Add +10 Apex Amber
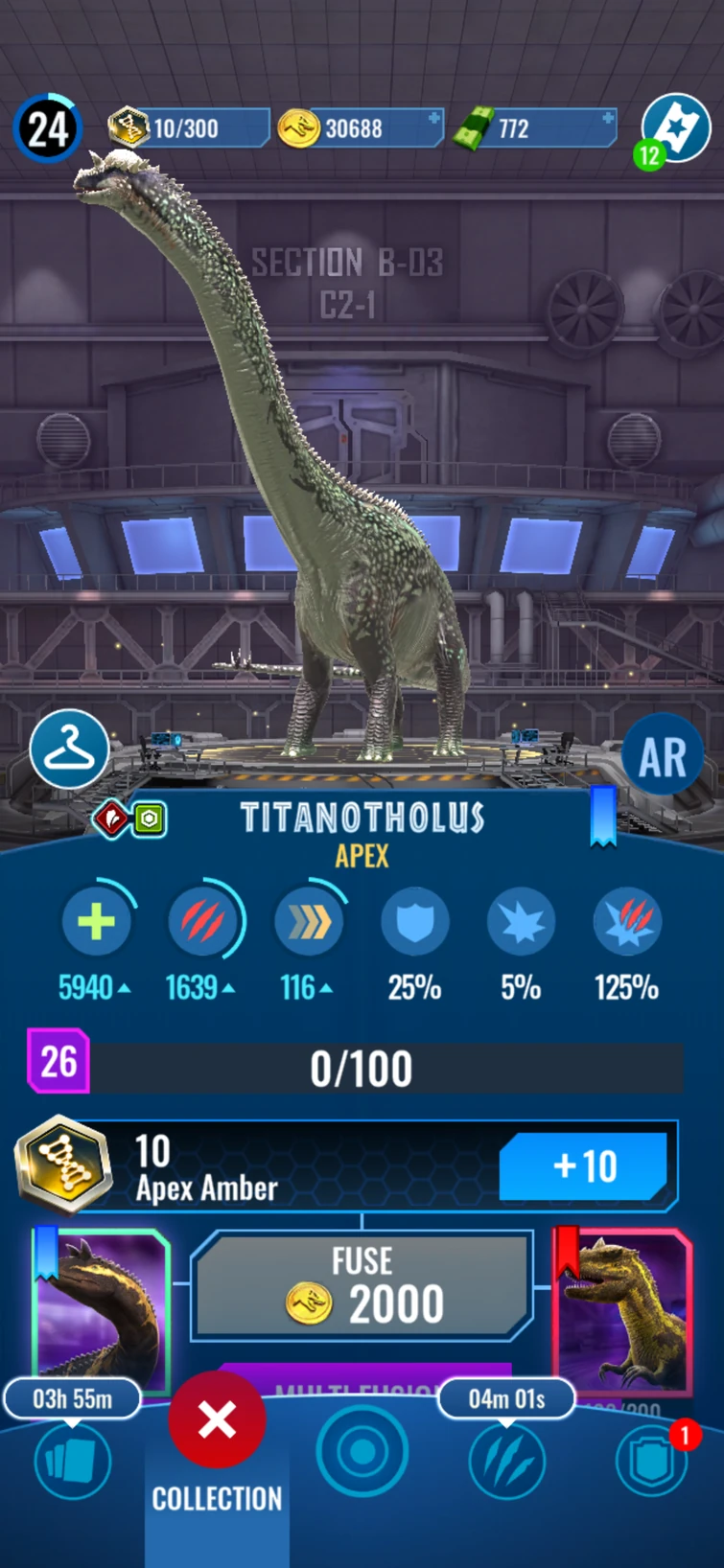The height and width of the screenshot is (1568, 724). click(584, 1166)
